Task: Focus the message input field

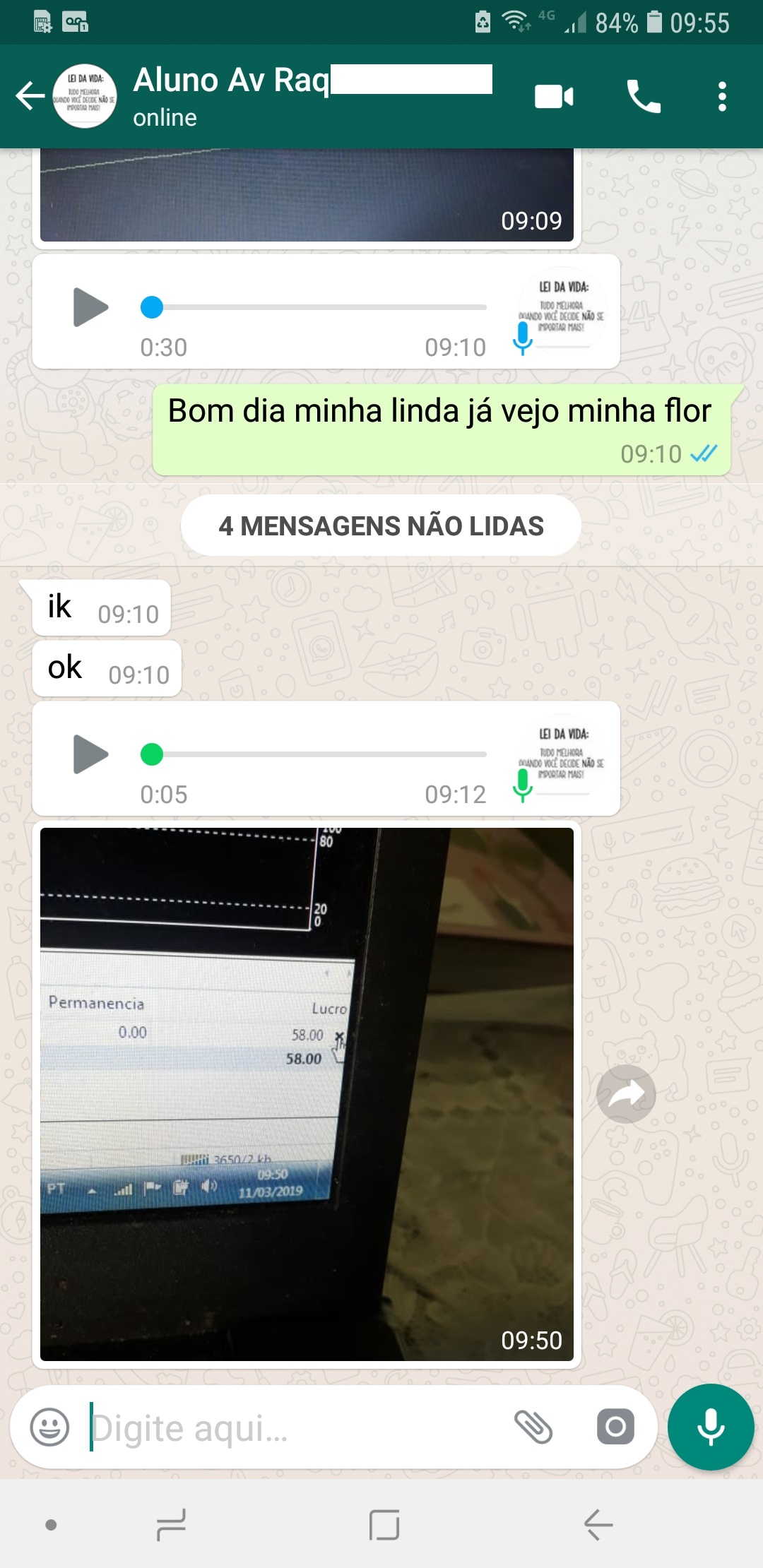Action: click(x=297, y=1427)
